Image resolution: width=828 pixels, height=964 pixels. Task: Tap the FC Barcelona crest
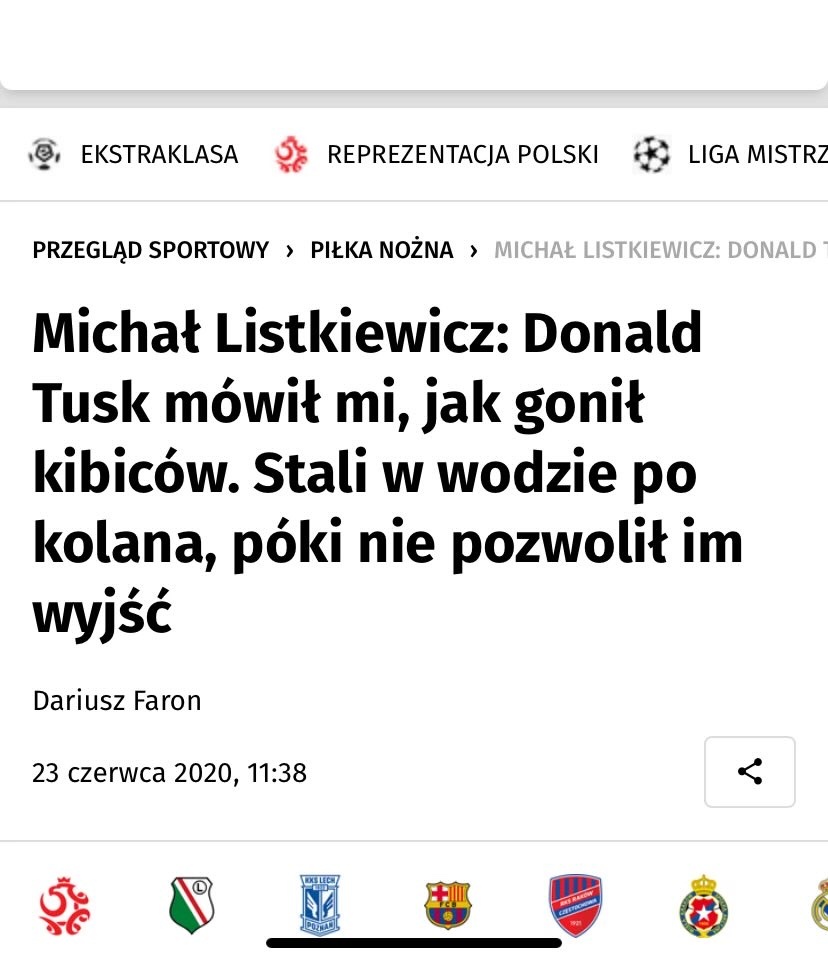pos(447,905)
